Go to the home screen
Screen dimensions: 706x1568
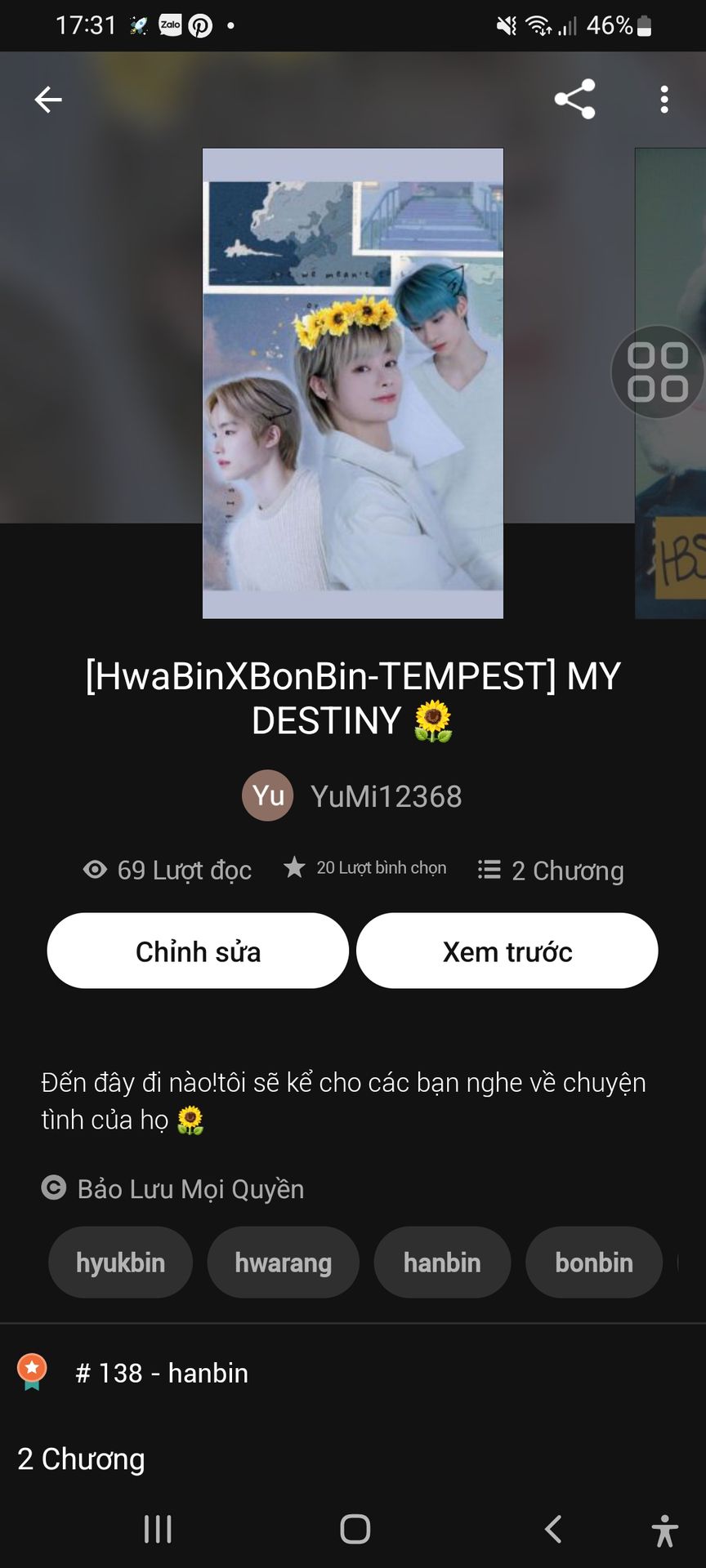355,1529
